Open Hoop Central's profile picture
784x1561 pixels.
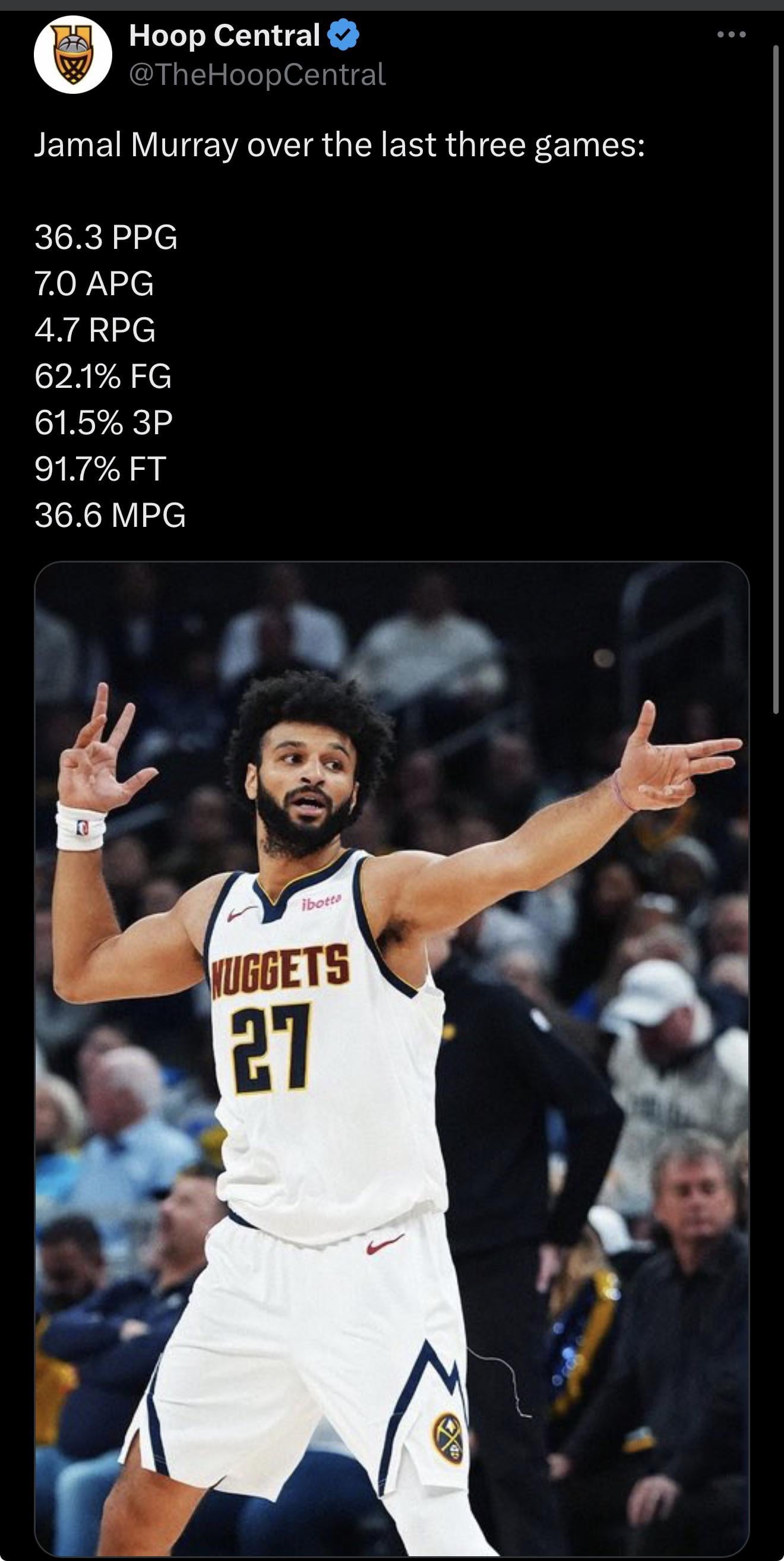click(x=72, y=55)
